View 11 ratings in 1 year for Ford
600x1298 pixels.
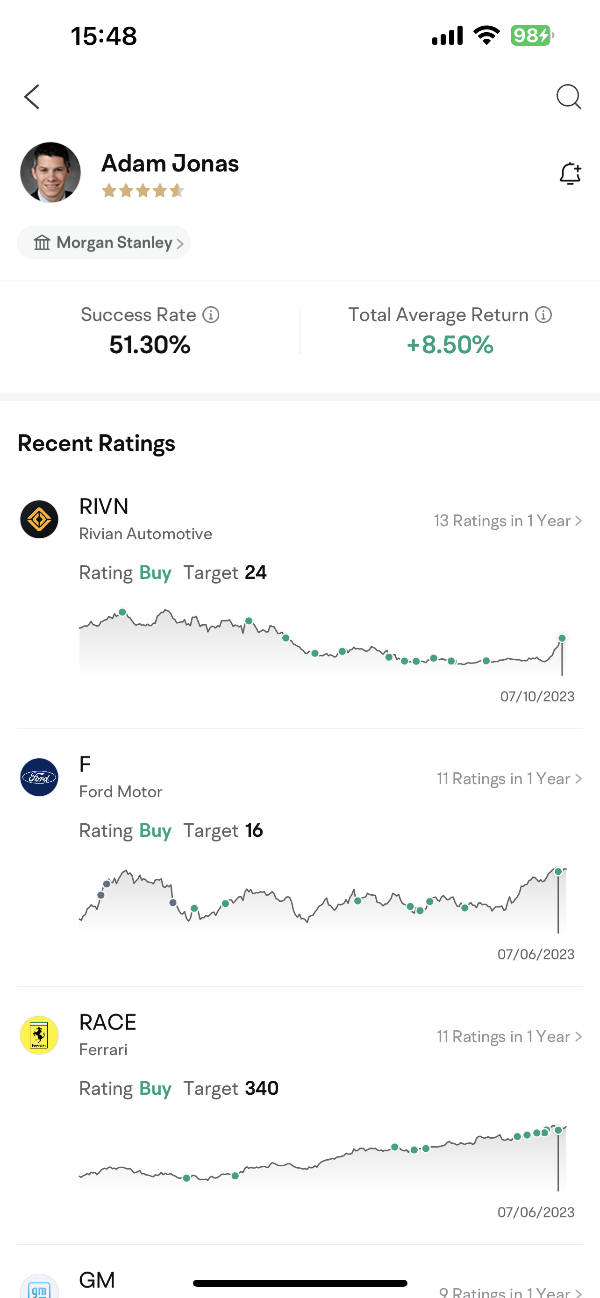pyautogui.click(x=509, y=779)
